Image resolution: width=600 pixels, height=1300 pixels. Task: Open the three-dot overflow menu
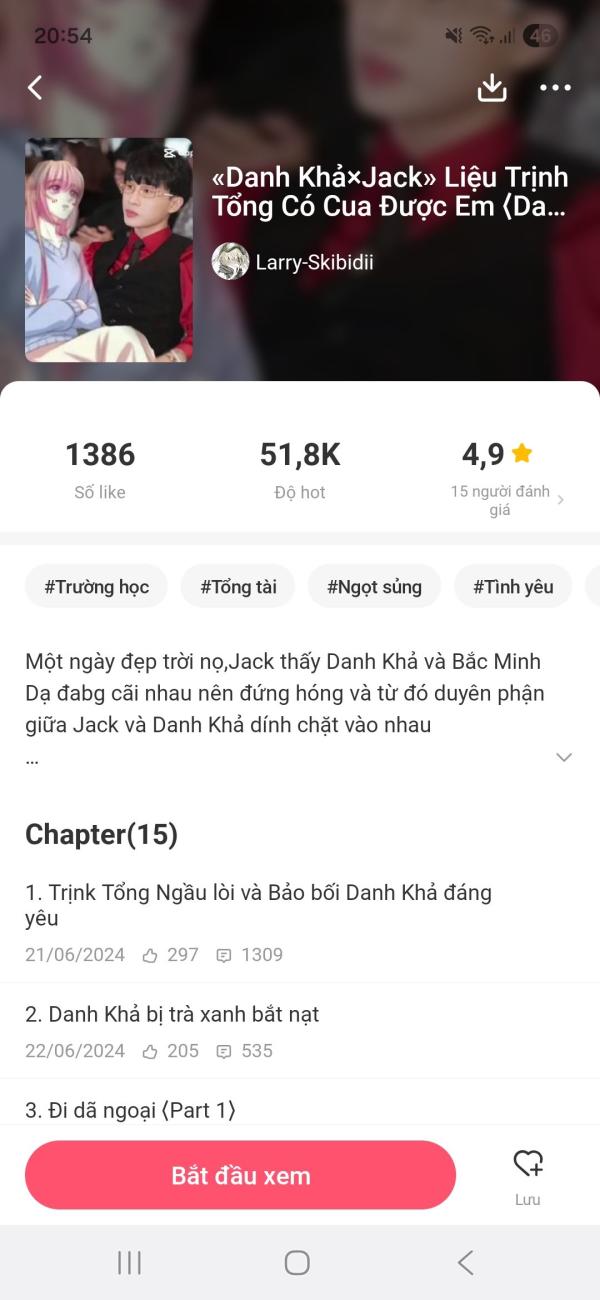[x=555, y=88]
